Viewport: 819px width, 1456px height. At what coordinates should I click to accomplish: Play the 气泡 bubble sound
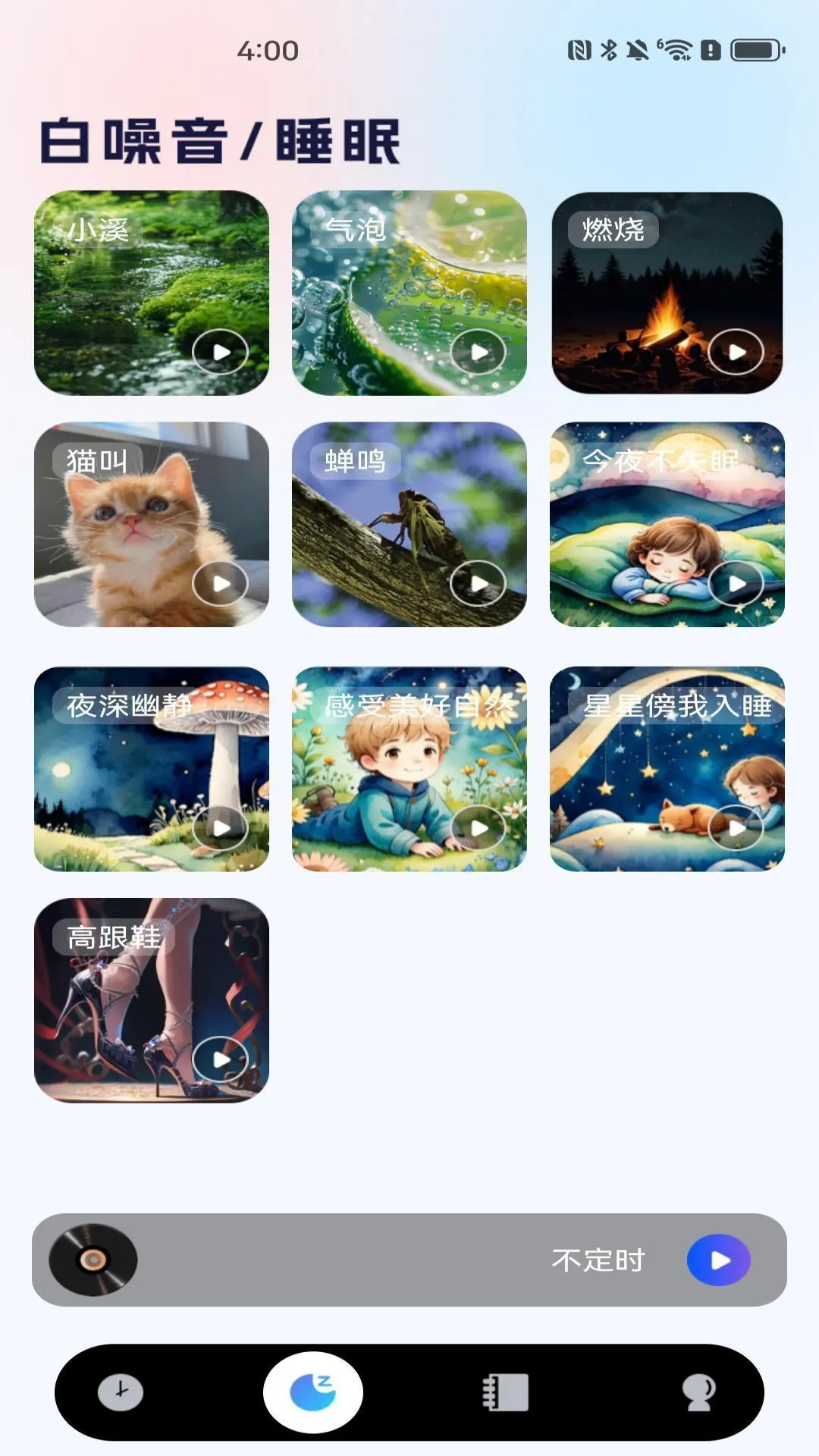click(x=479, y=351)
